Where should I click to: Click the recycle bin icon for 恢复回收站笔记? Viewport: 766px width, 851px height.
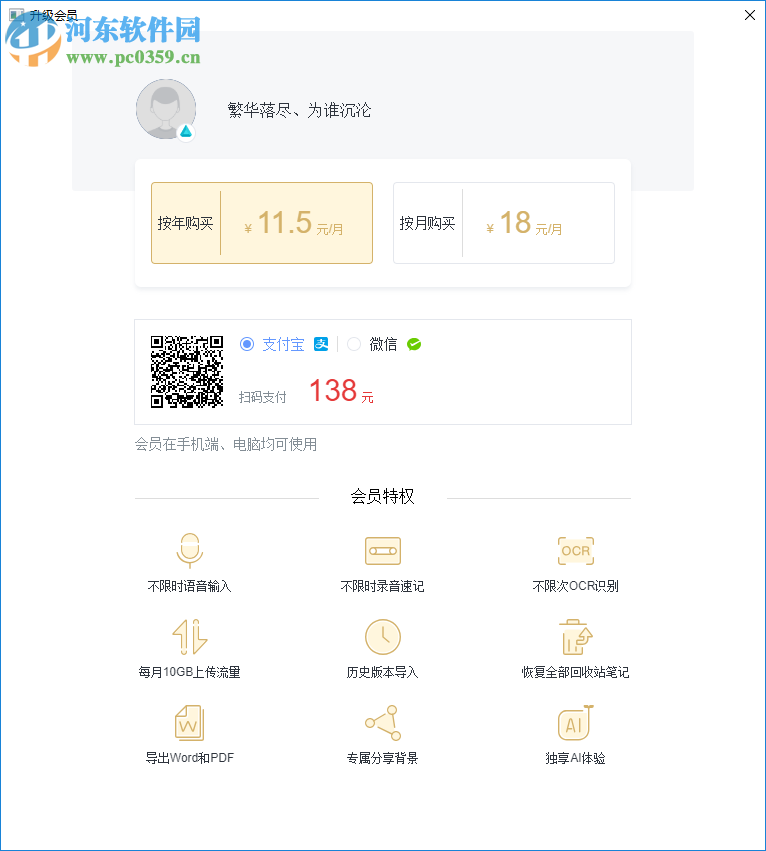574,636
